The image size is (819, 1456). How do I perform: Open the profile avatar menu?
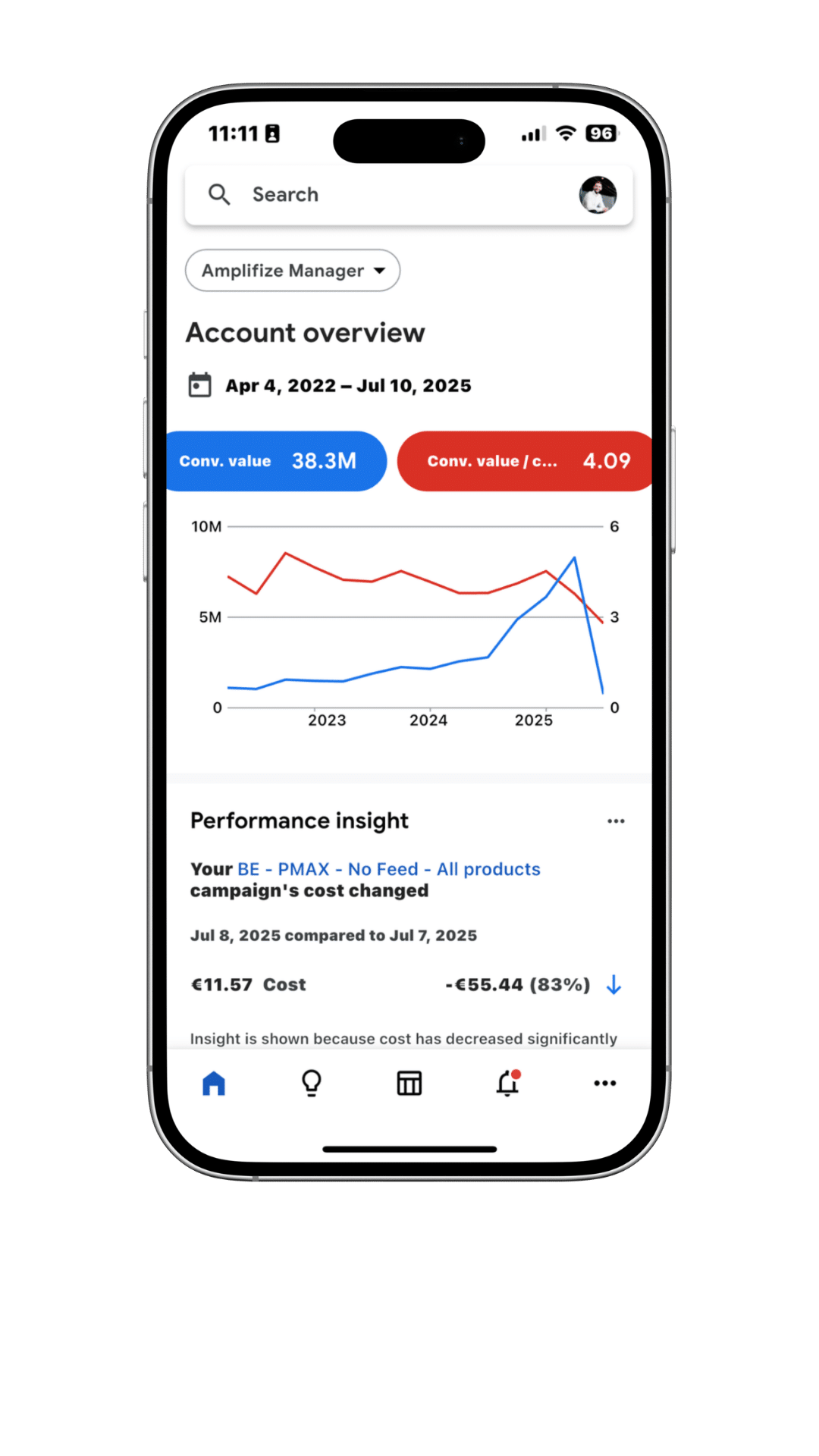click(x=598, y=195)
